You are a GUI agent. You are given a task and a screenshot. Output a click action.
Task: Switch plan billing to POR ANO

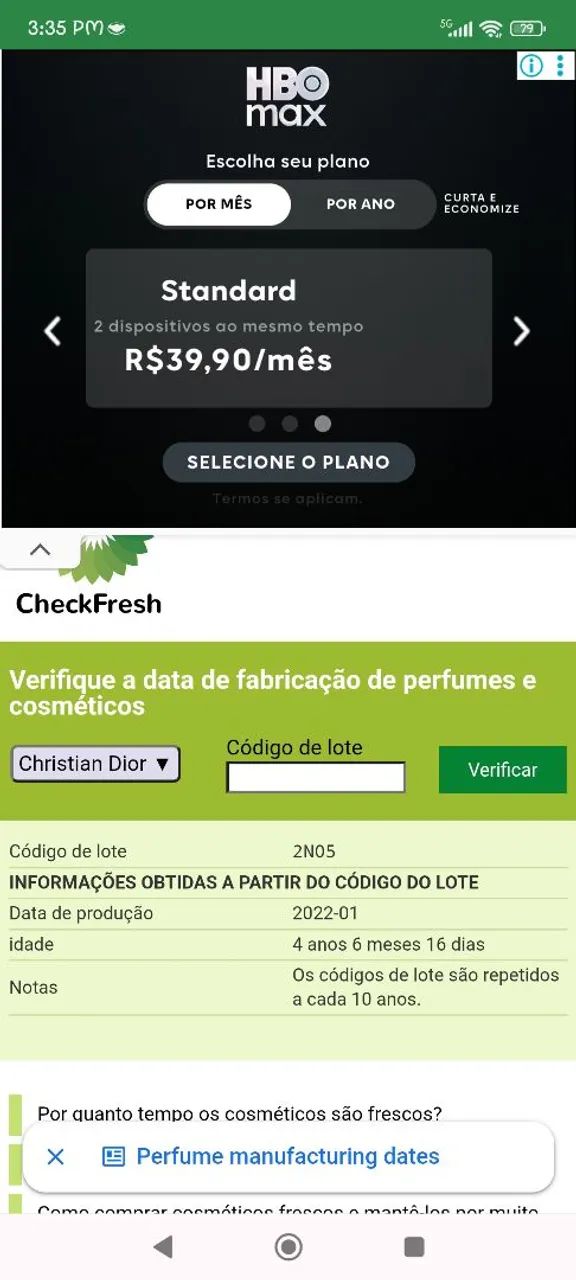360,204
